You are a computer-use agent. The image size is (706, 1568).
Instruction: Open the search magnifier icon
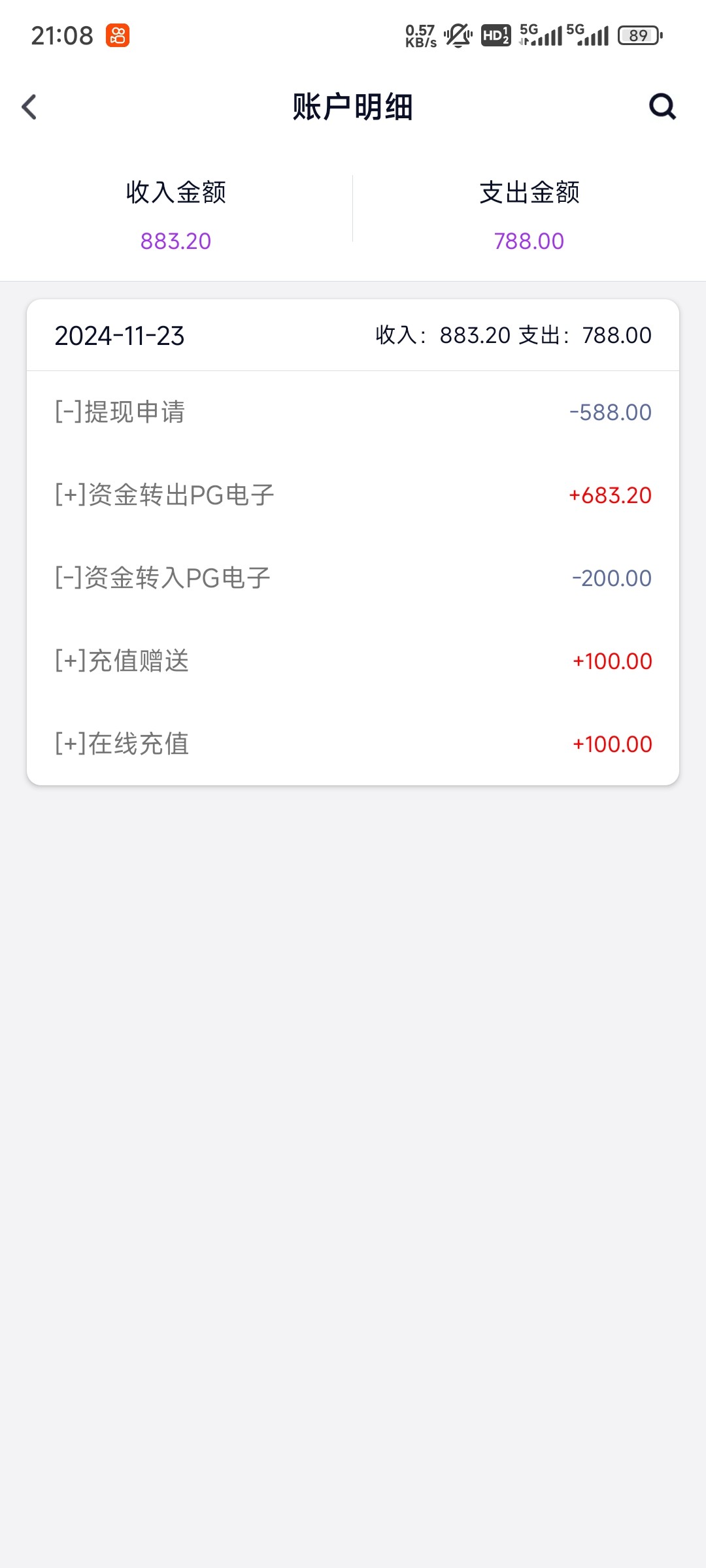click(662, 106)
